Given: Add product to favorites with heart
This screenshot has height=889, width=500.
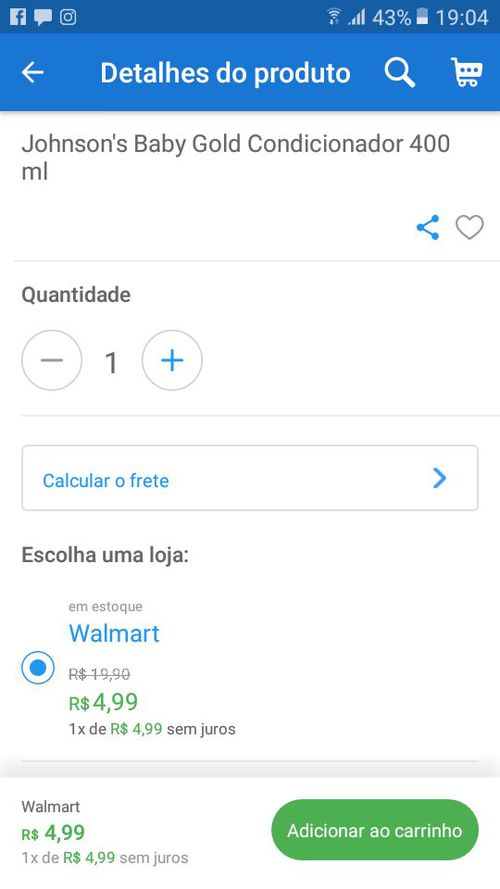Looking at the screenshot, I should (x=470, y=227).
